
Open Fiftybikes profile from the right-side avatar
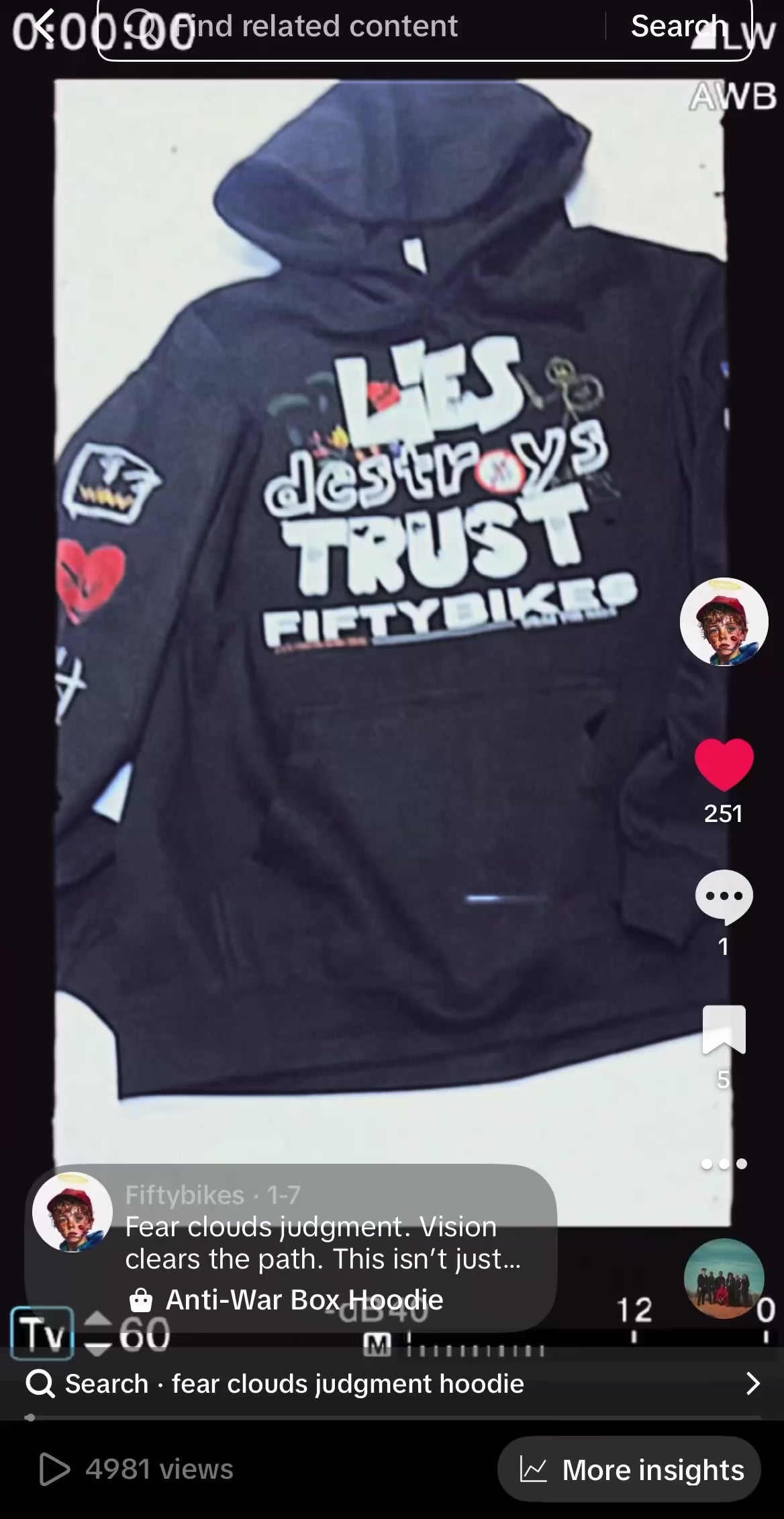point(724,622)
